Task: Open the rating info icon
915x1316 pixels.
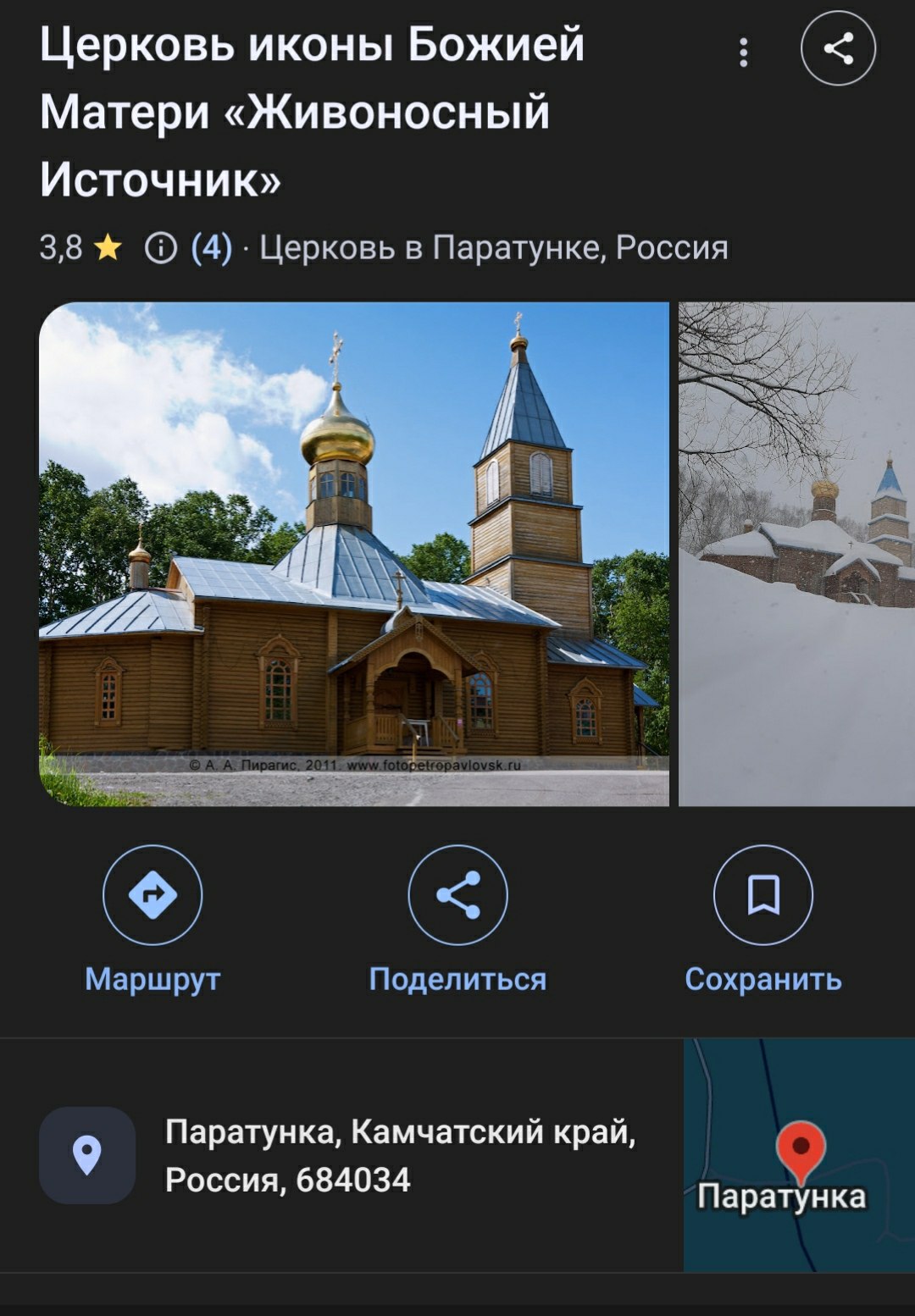Action: (x=161, y=248)
